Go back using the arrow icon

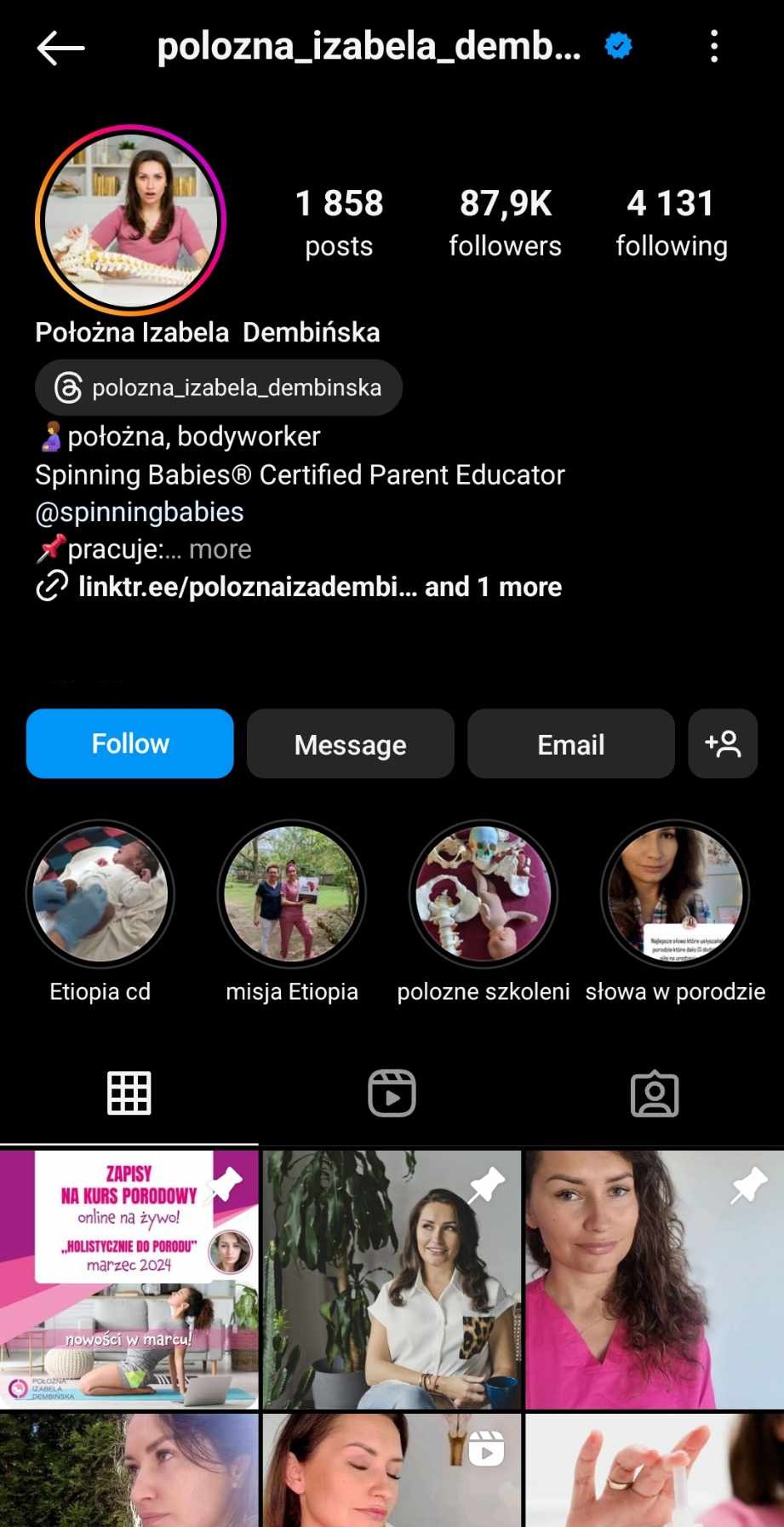(60, 48)
